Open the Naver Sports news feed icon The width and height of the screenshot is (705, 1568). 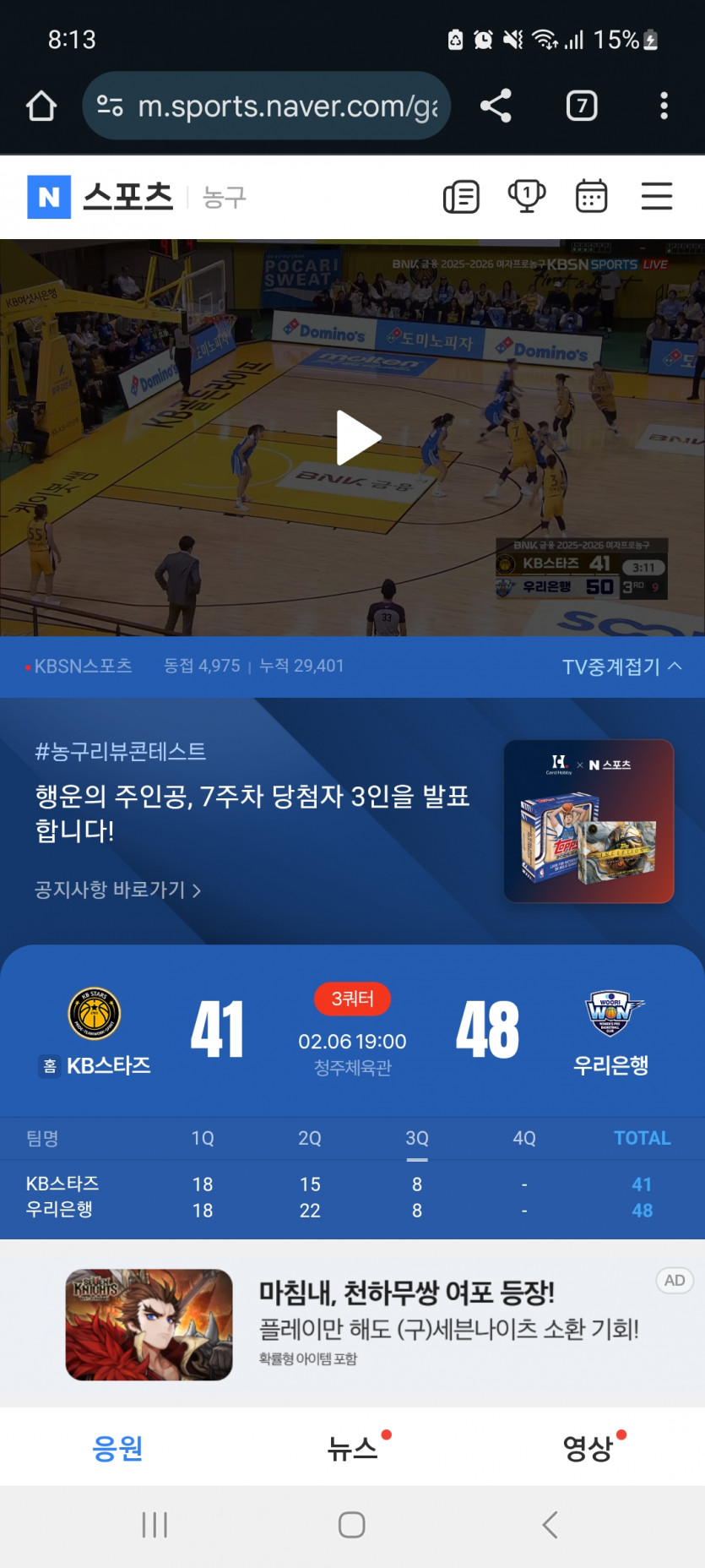click(x=461, y=195)
